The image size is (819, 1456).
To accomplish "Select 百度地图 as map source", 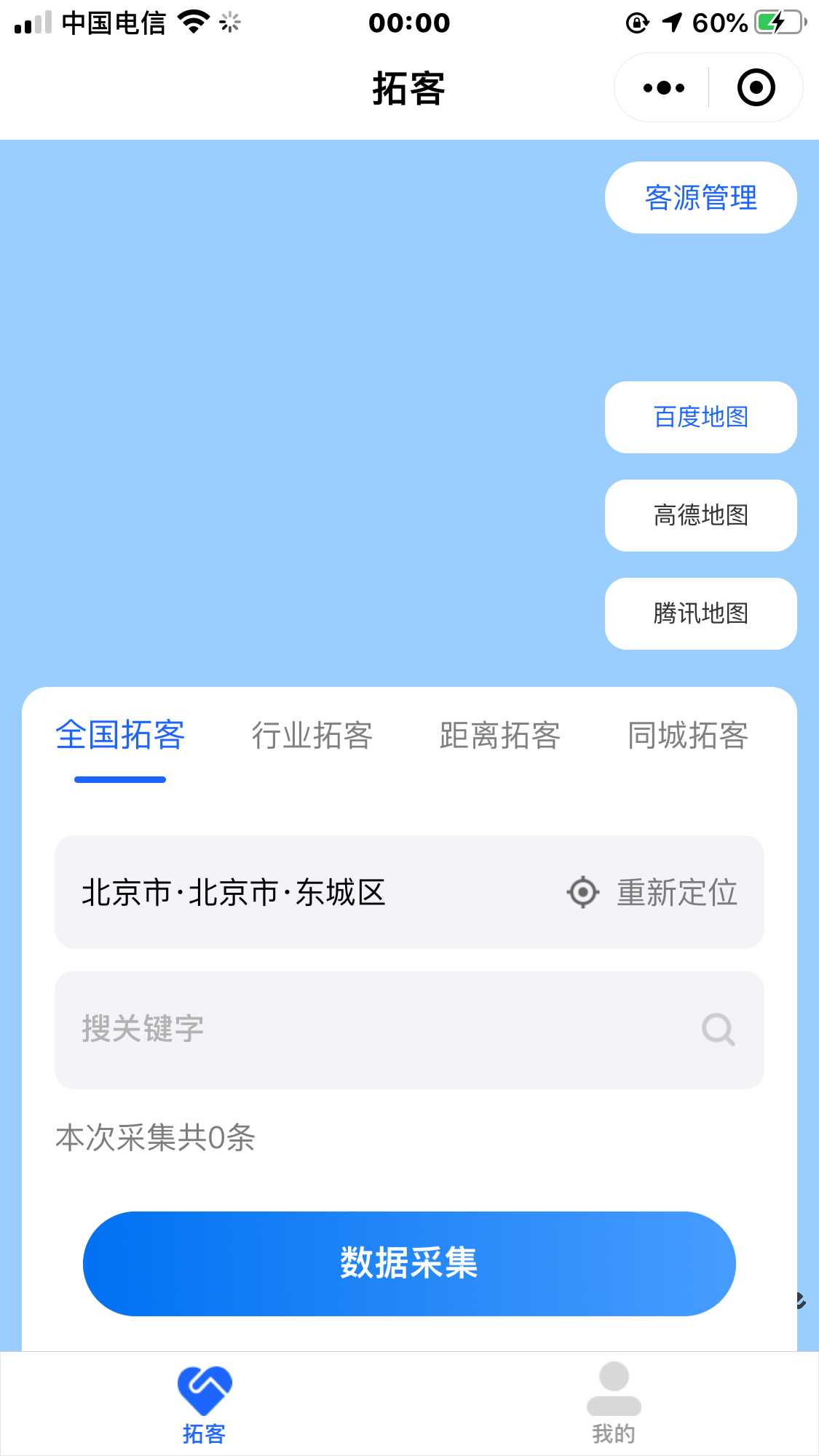I will point(700,417).
